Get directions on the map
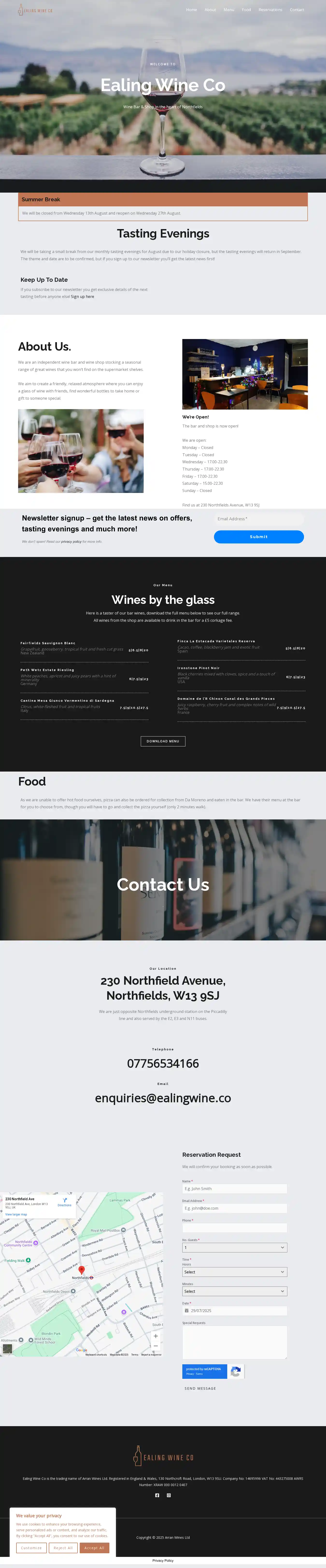Image resolution: width=326 pixels, height=1568 pixels. [64, 1202]
